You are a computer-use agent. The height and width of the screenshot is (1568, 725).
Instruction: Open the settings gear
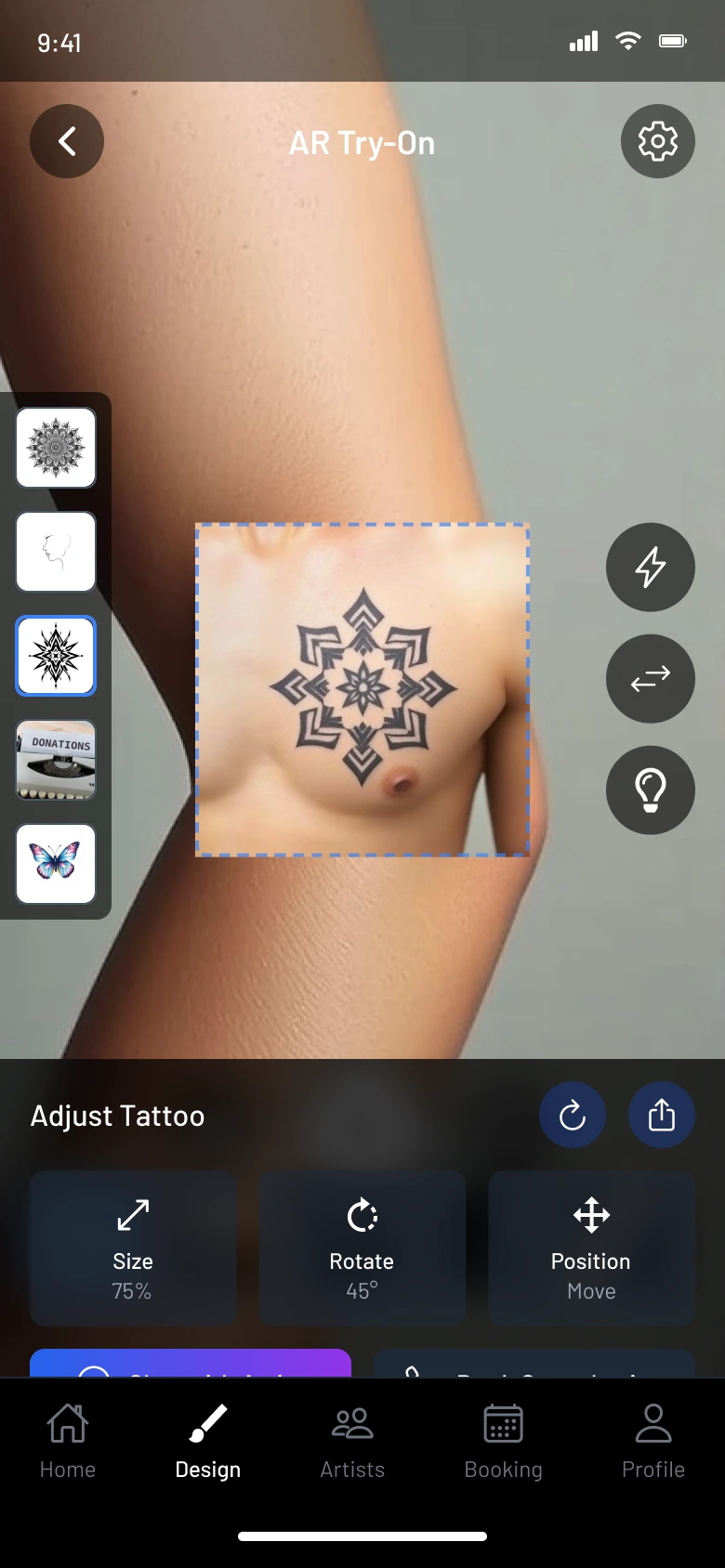pyautogui.click(x=657, y=141)
